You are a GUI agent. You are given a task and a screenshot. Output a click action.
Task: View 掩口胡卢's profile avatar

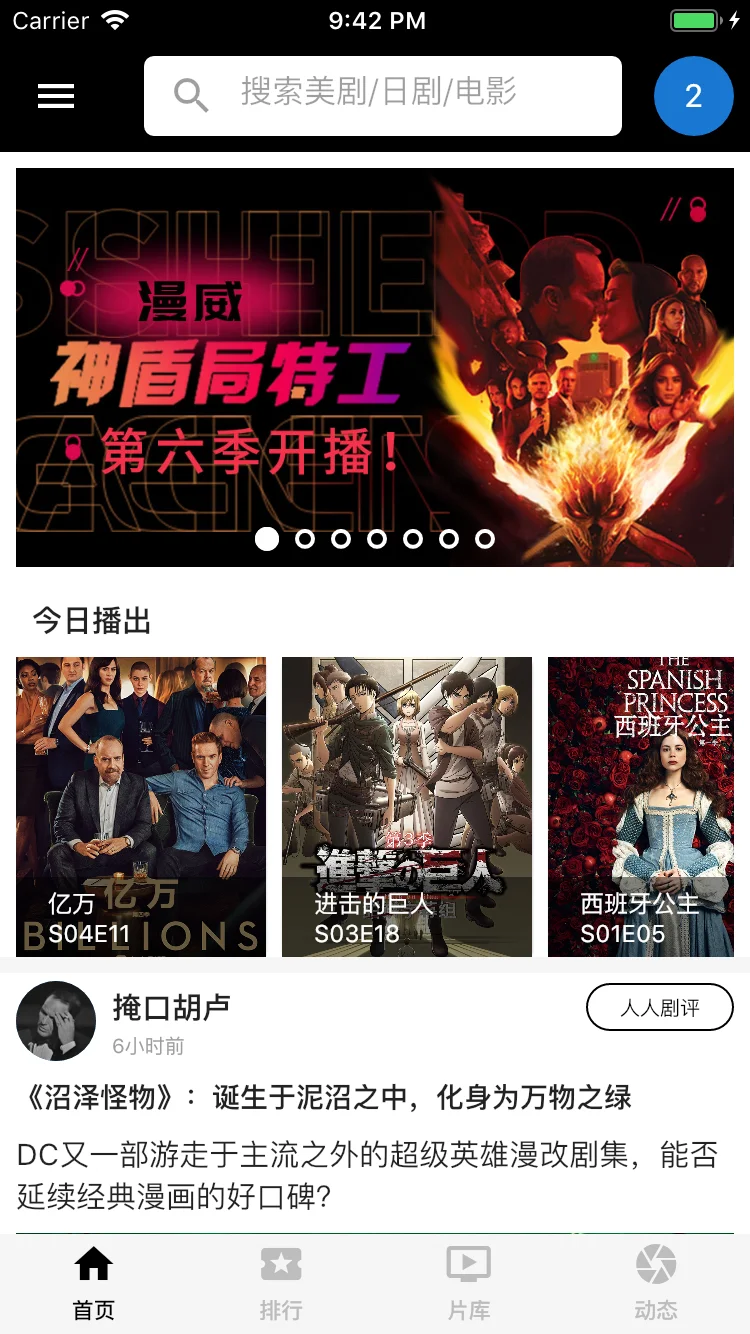(x=56, y=1021)
